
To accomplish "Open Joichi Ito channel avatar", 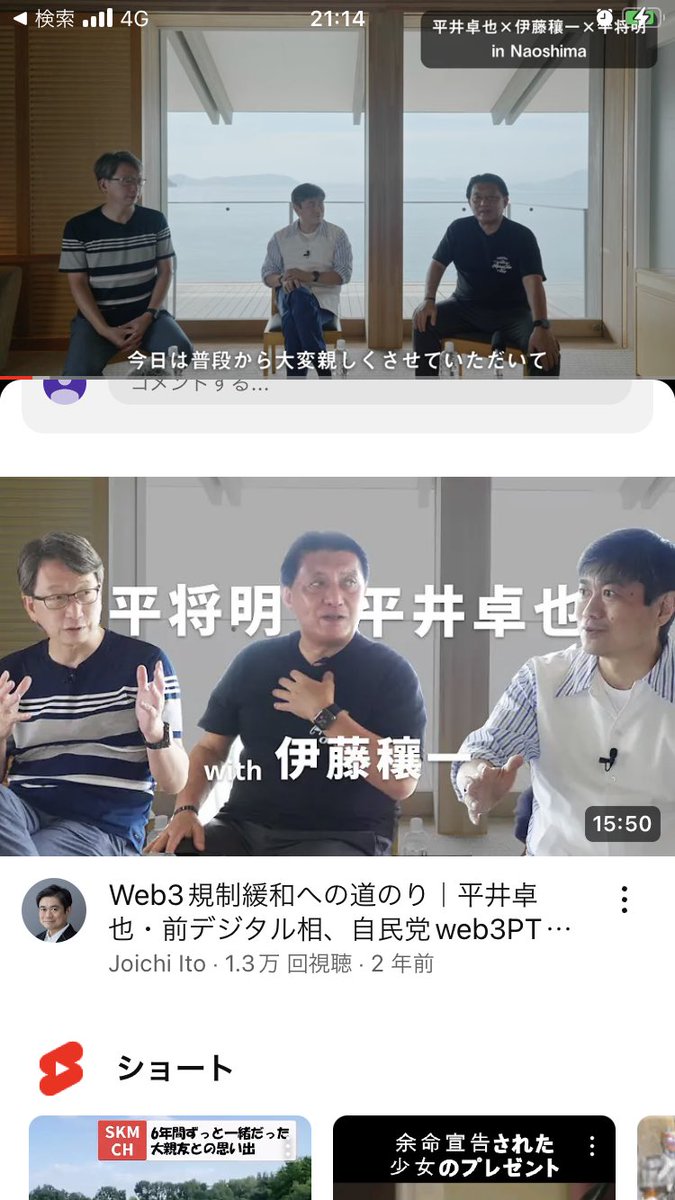I will [54, 910].
